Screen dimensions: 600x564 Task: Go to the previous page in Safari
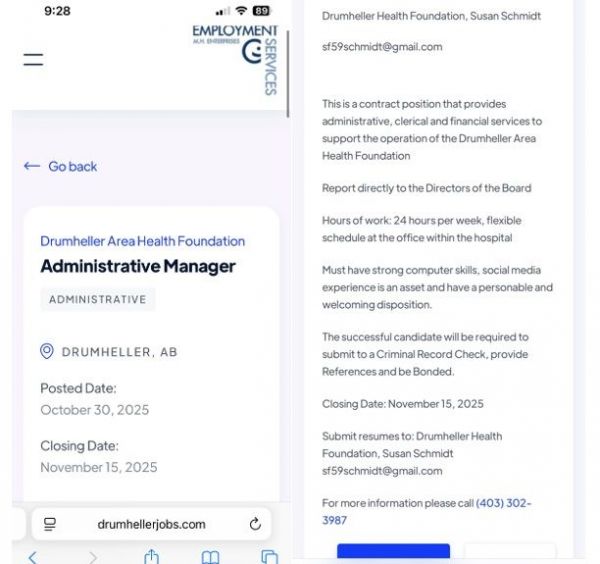pyautogui.click(x=32, y=557)
